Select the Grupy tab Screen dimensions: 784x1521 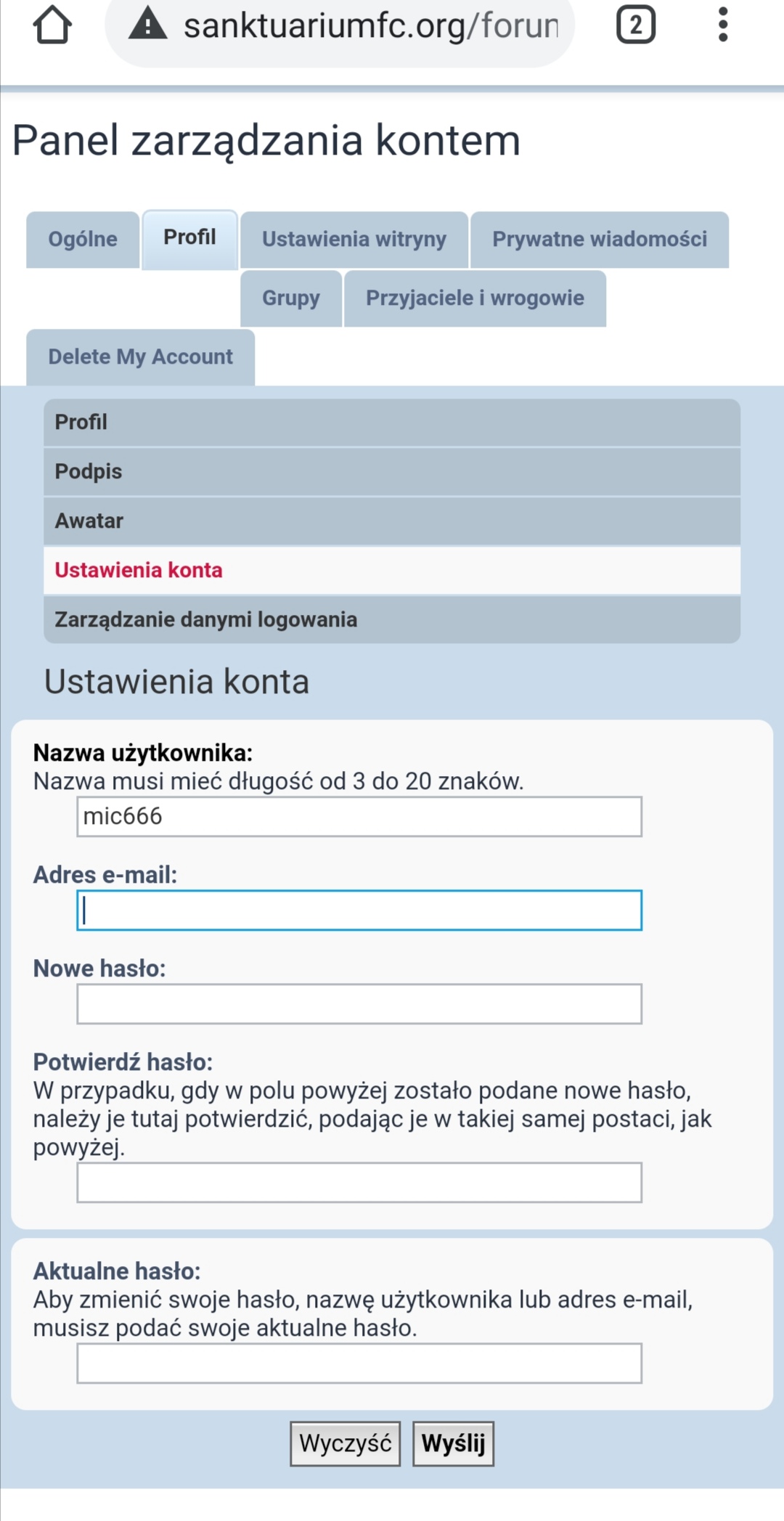(291, 298)
